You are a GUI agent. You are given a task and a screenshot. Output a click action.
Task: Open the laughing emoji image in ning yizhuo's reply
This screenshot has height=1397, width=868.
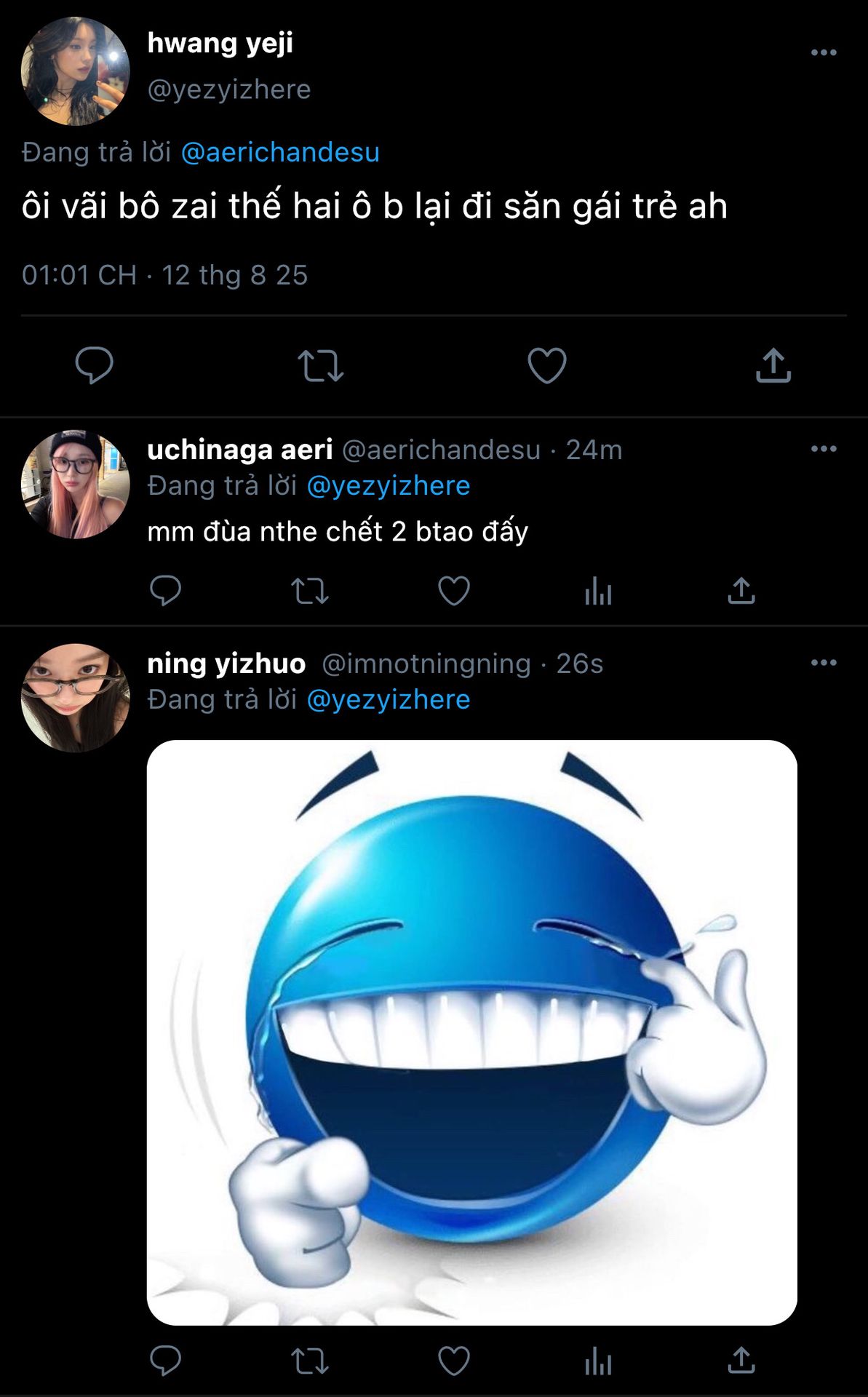[x=471, y=1032]
